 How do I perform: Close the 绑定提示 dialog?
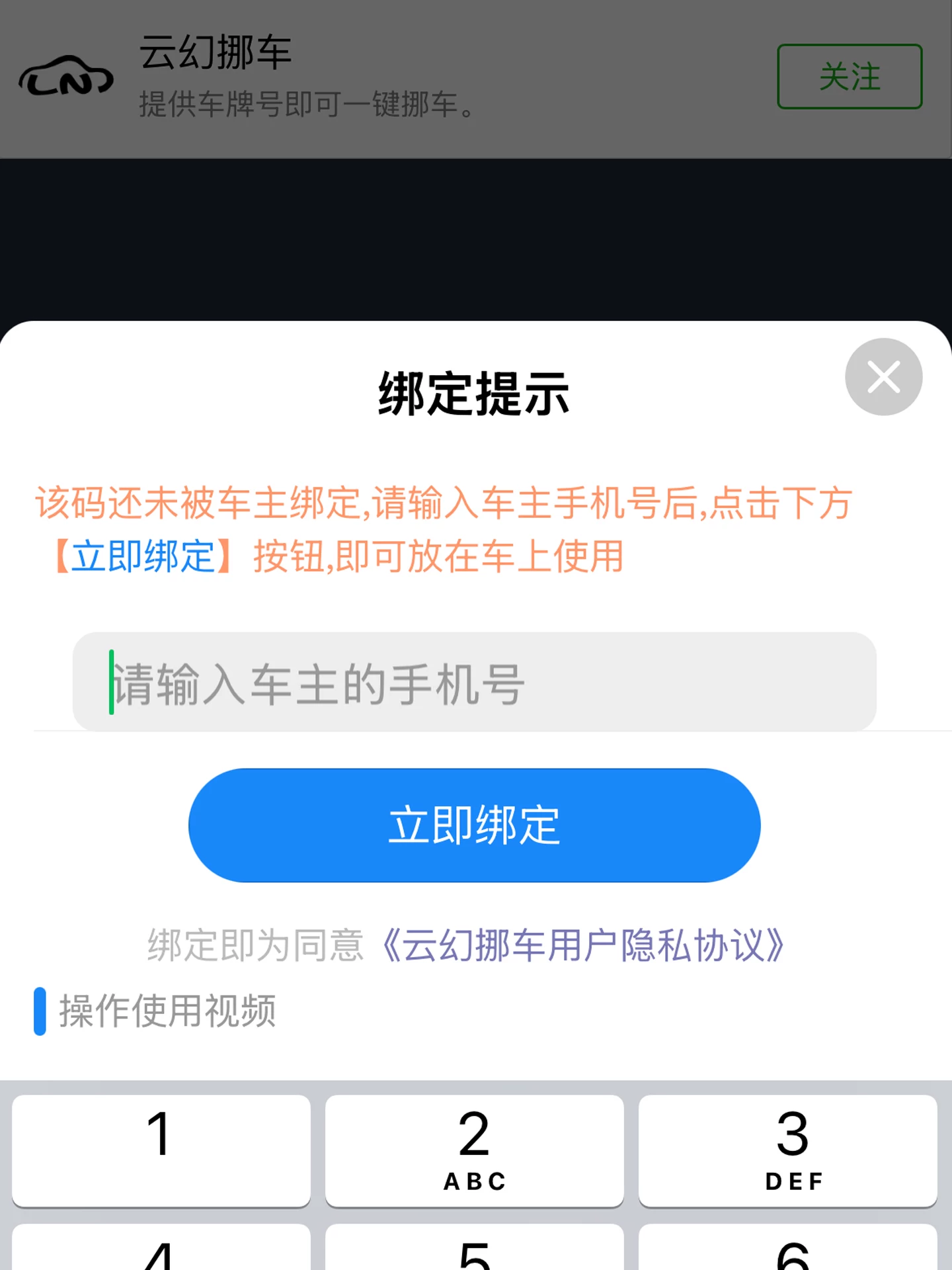click(x=883, y=377)
